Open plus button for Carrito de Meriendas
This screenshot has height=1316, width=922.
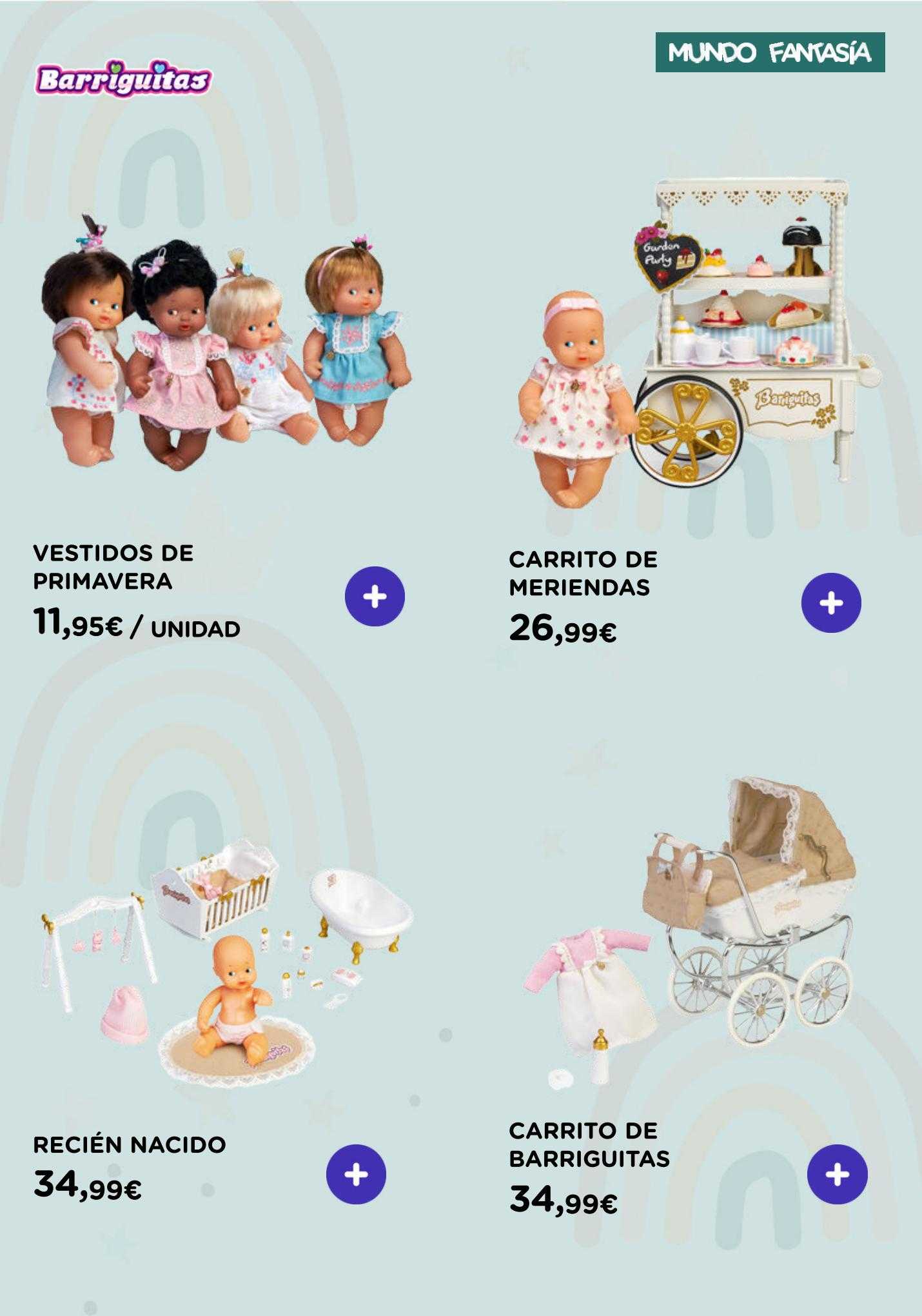click(831, 603)
